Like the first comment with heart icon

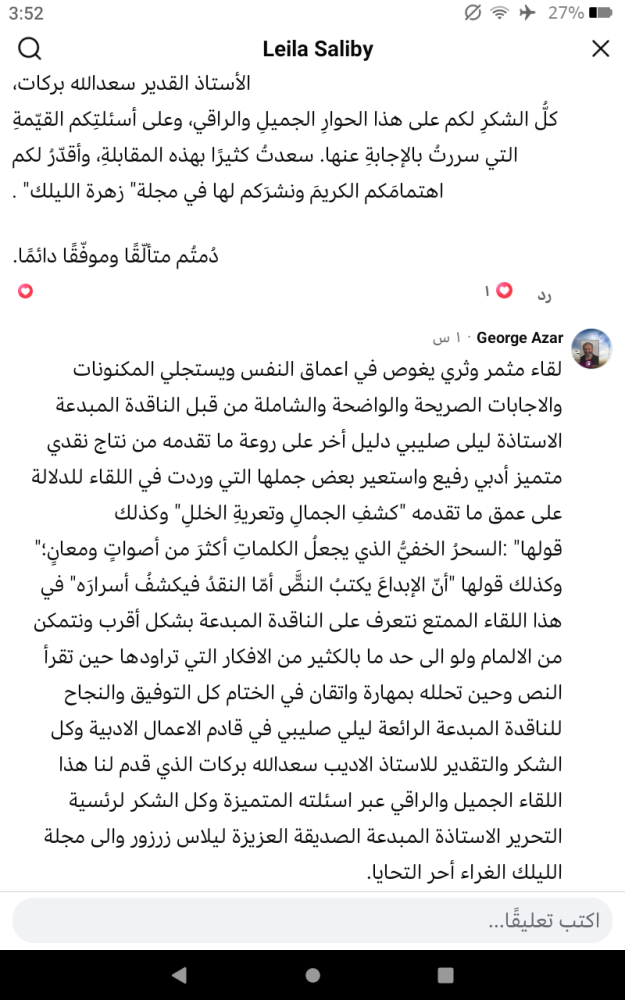(26, 291)
